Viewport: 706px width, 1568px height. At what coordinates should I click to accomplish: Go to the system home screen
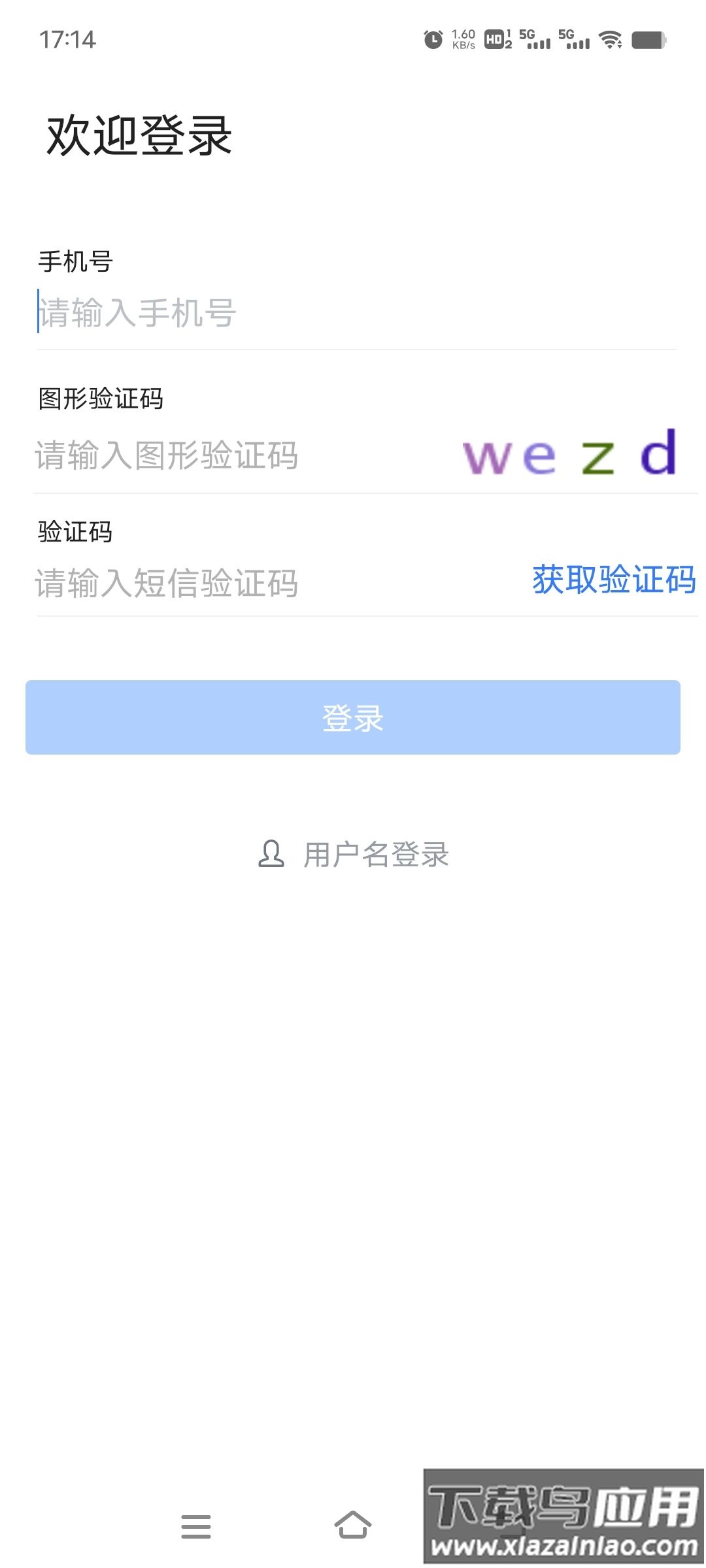[353, 1526]
